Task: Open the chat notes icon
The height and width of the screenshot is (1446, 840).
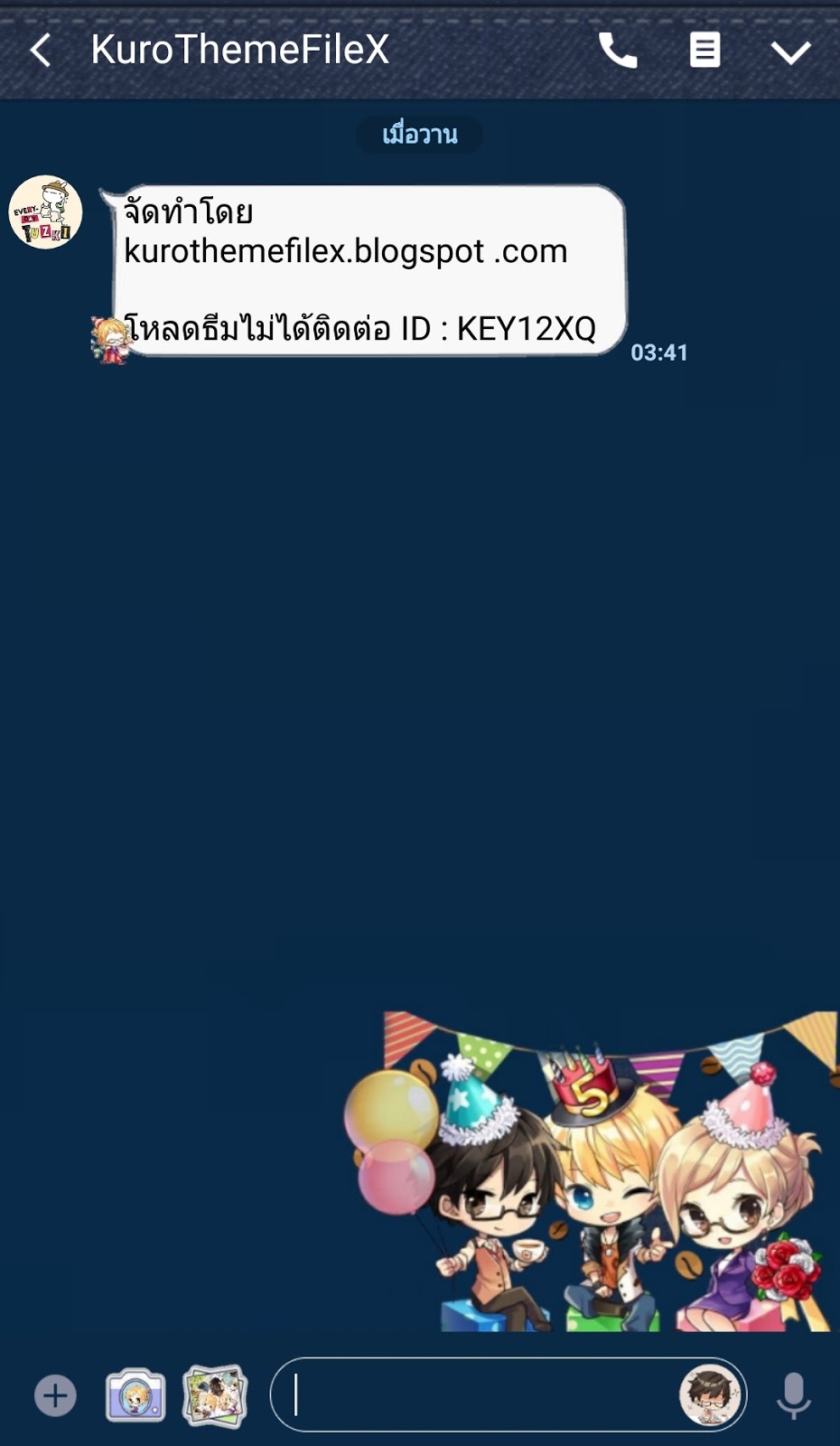Action: (x=705, y=51)
